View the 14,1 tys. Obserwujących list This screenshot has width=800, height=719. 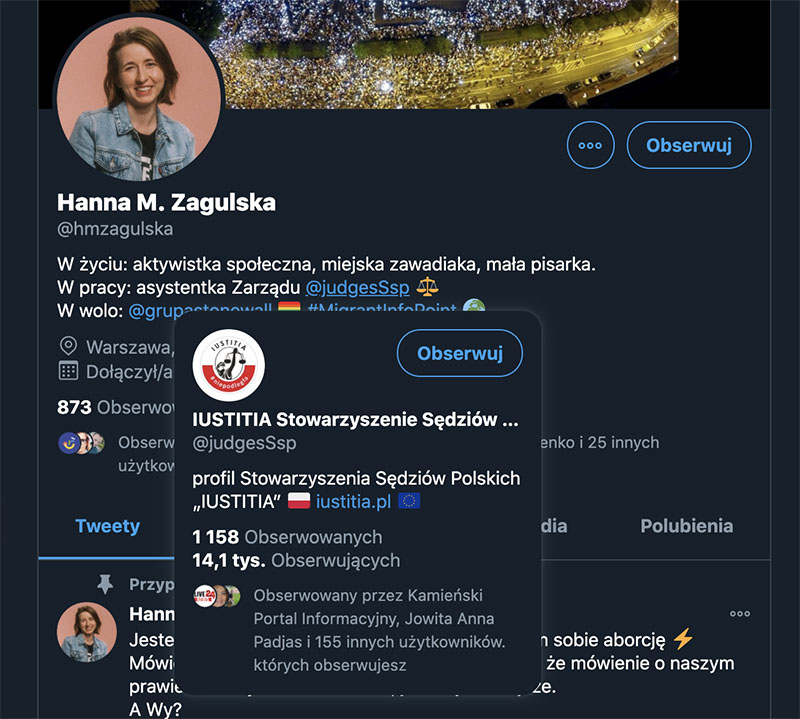(x=296, y=560)
